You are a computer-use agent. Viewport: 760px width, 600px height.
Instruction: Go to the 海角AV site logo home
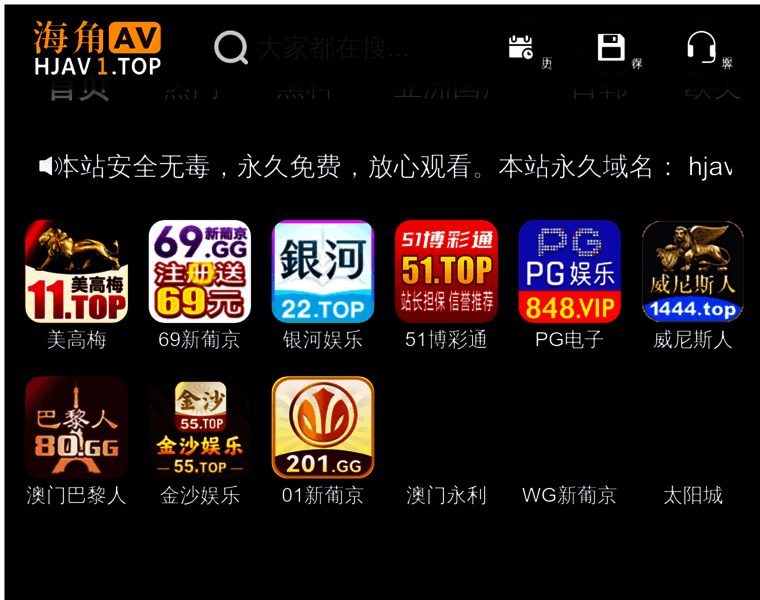tap(97, 49)
